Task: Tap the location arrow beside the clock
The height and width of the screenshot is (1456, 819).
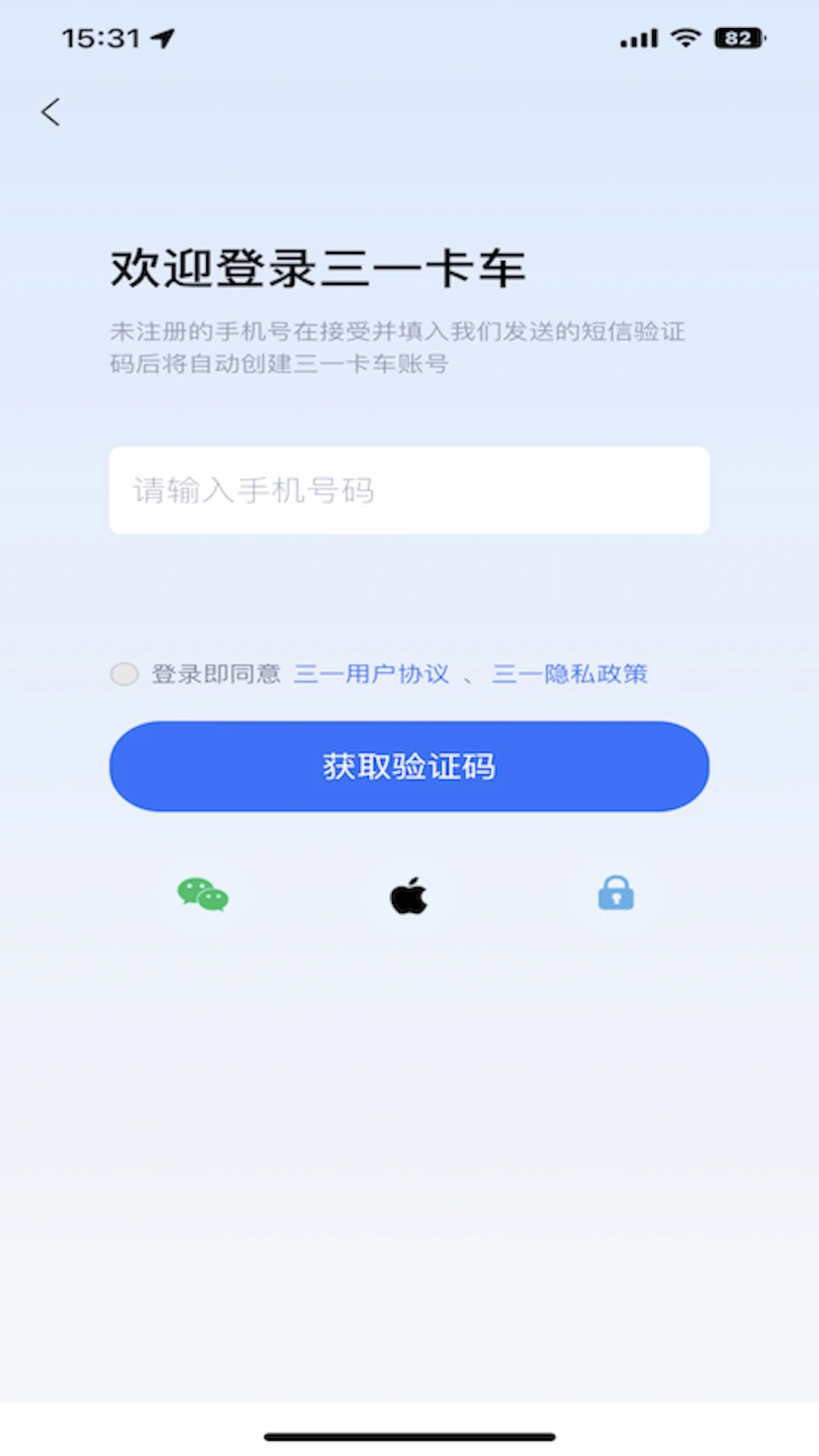Action: pyautogui.click(x=162, y=37)
